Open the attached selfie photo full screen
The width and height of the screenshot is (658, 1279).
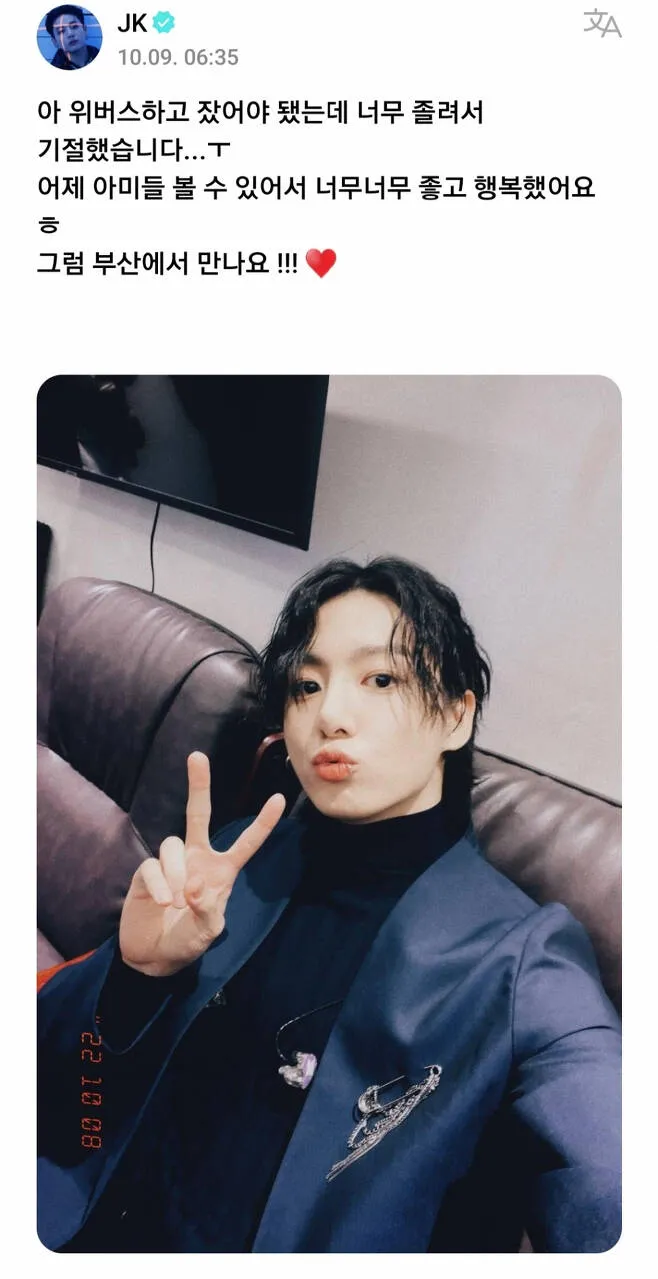(x=329, y=813)
